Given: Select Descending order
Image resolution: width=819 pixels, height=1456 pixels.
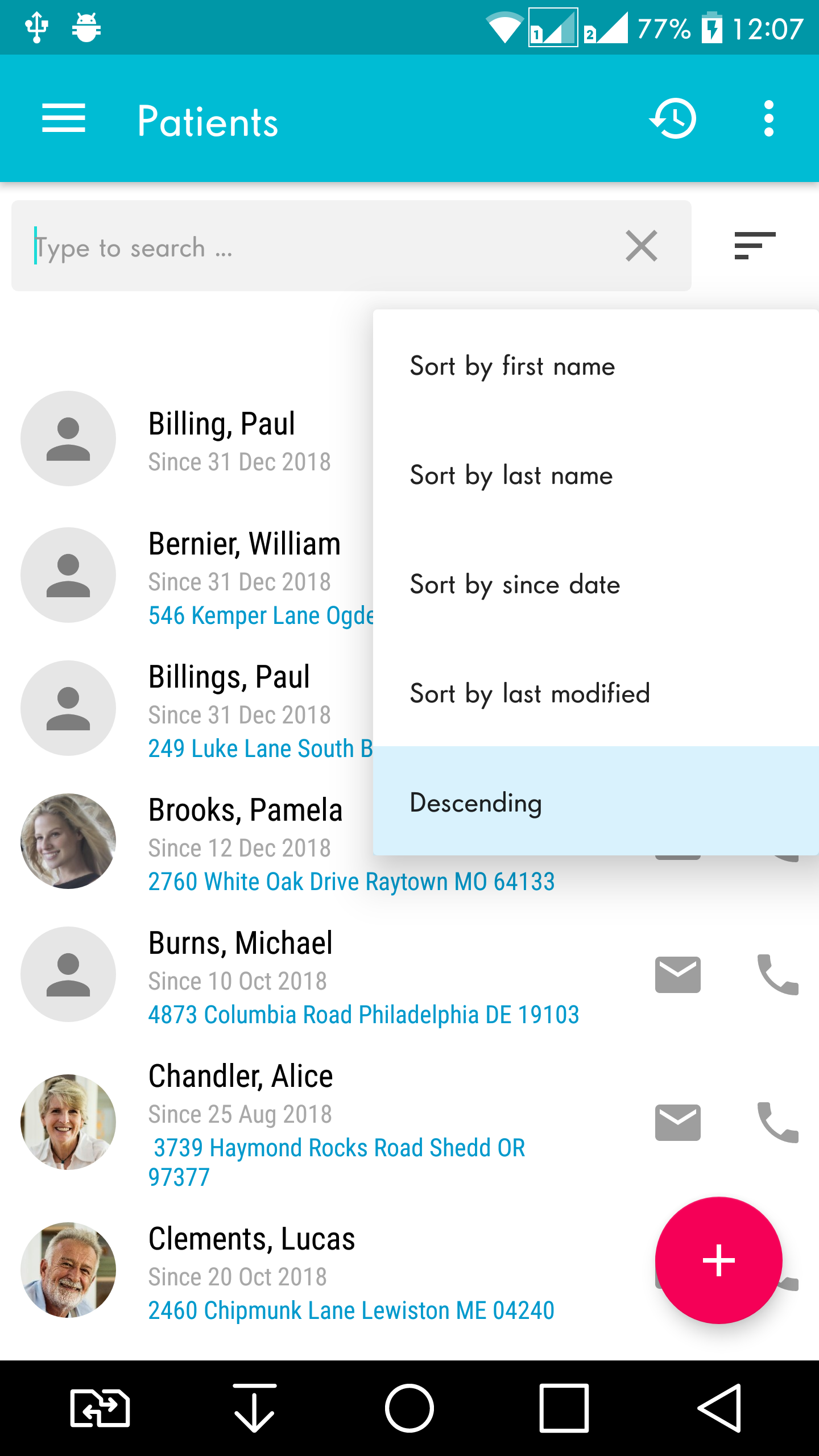Looking at the screenshot, I should (596, 801).
